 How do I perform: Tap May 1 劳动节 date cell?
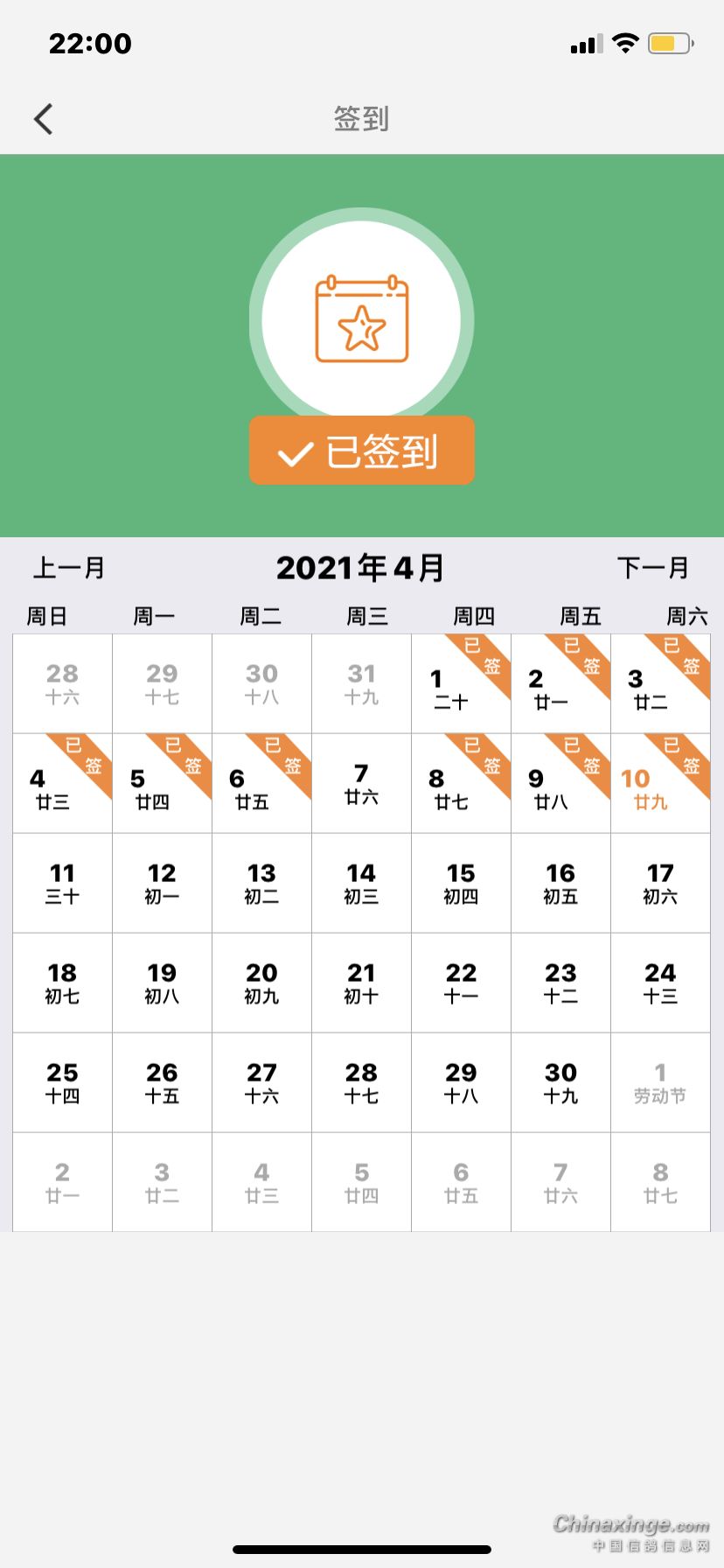[660, 1082]
